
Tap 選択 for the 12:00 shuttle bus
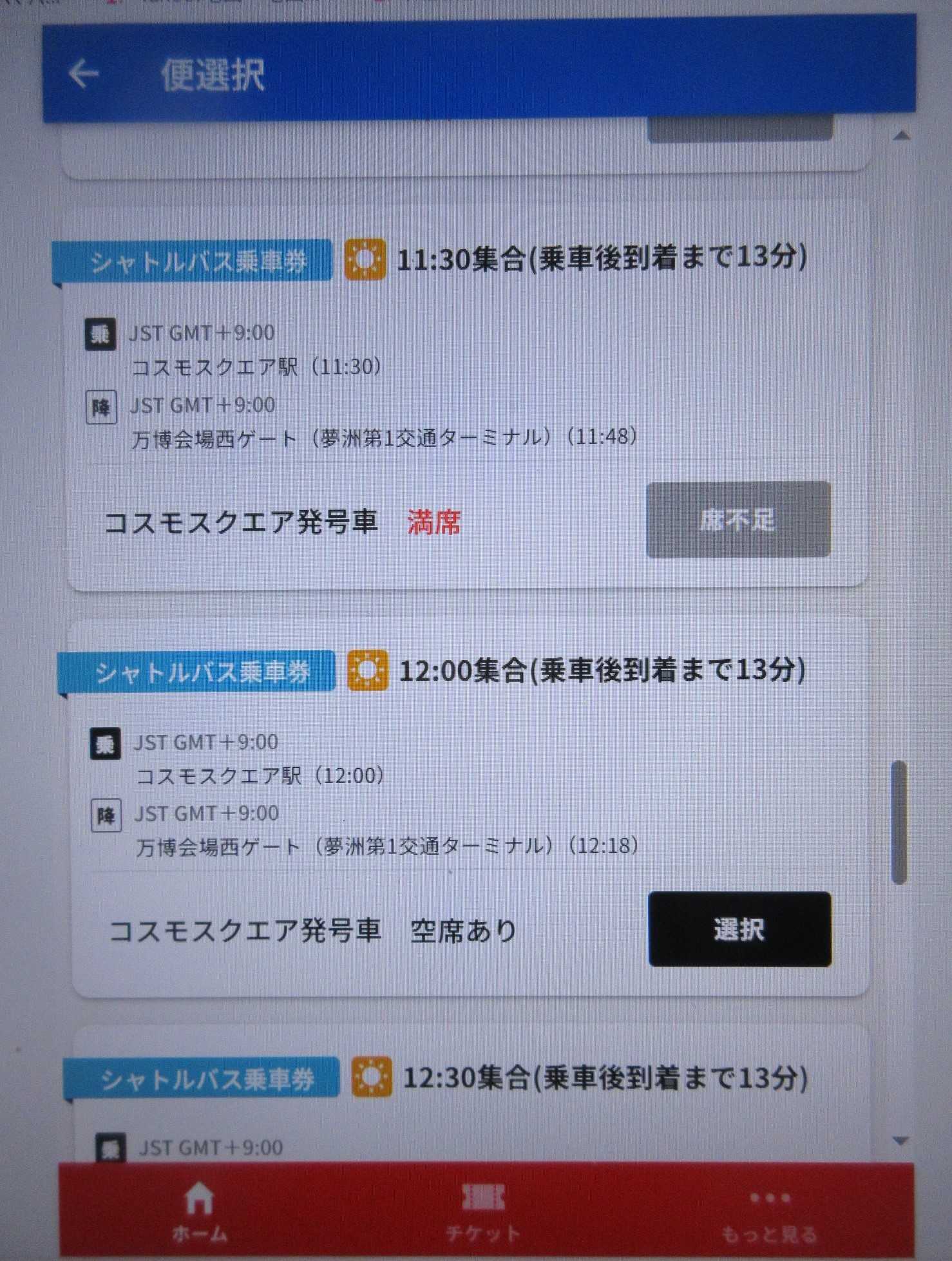coord(739,929)
